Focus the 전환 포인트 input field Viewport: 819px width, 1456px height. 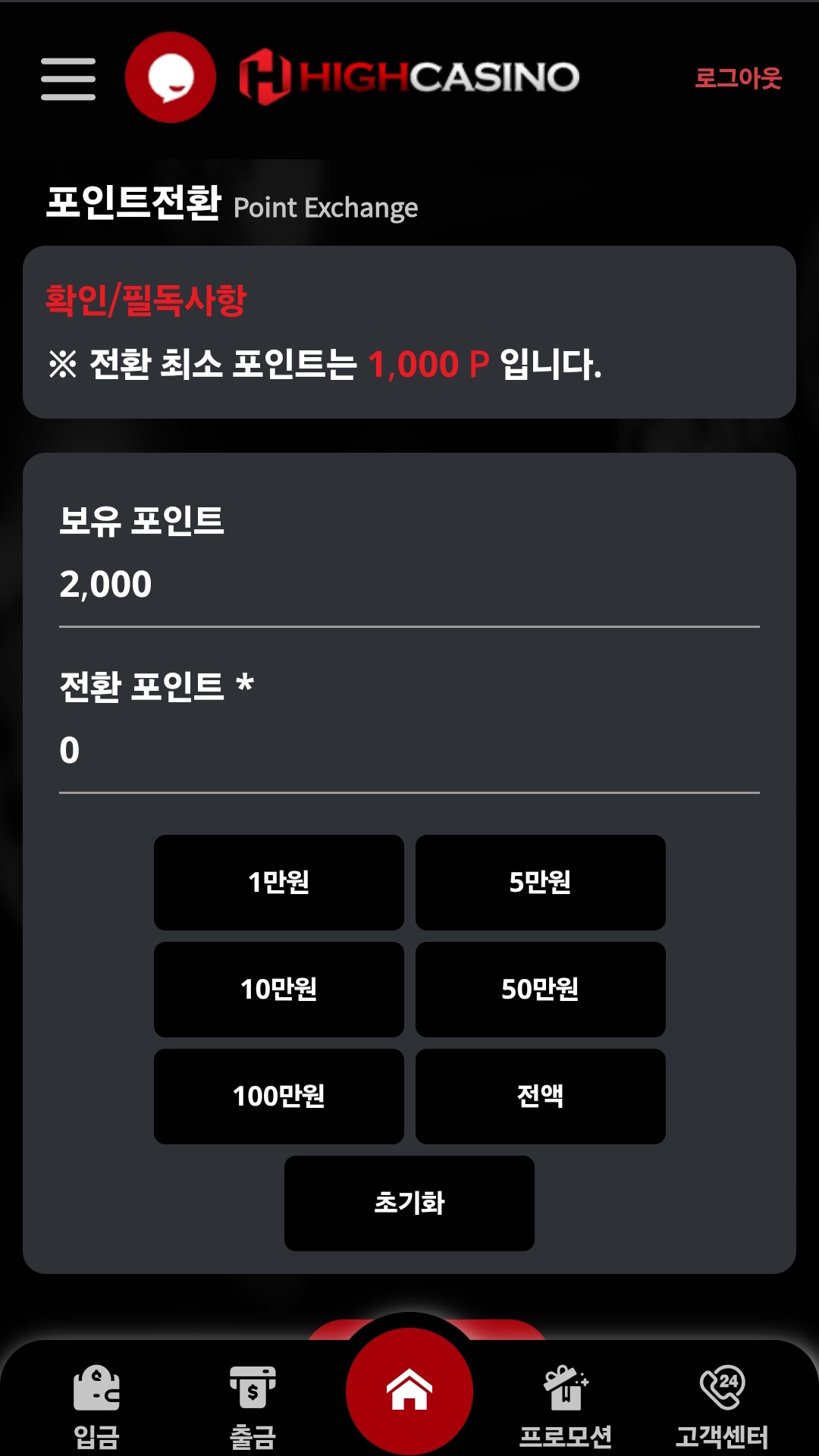pyautogui.click(x=409, y=751)
